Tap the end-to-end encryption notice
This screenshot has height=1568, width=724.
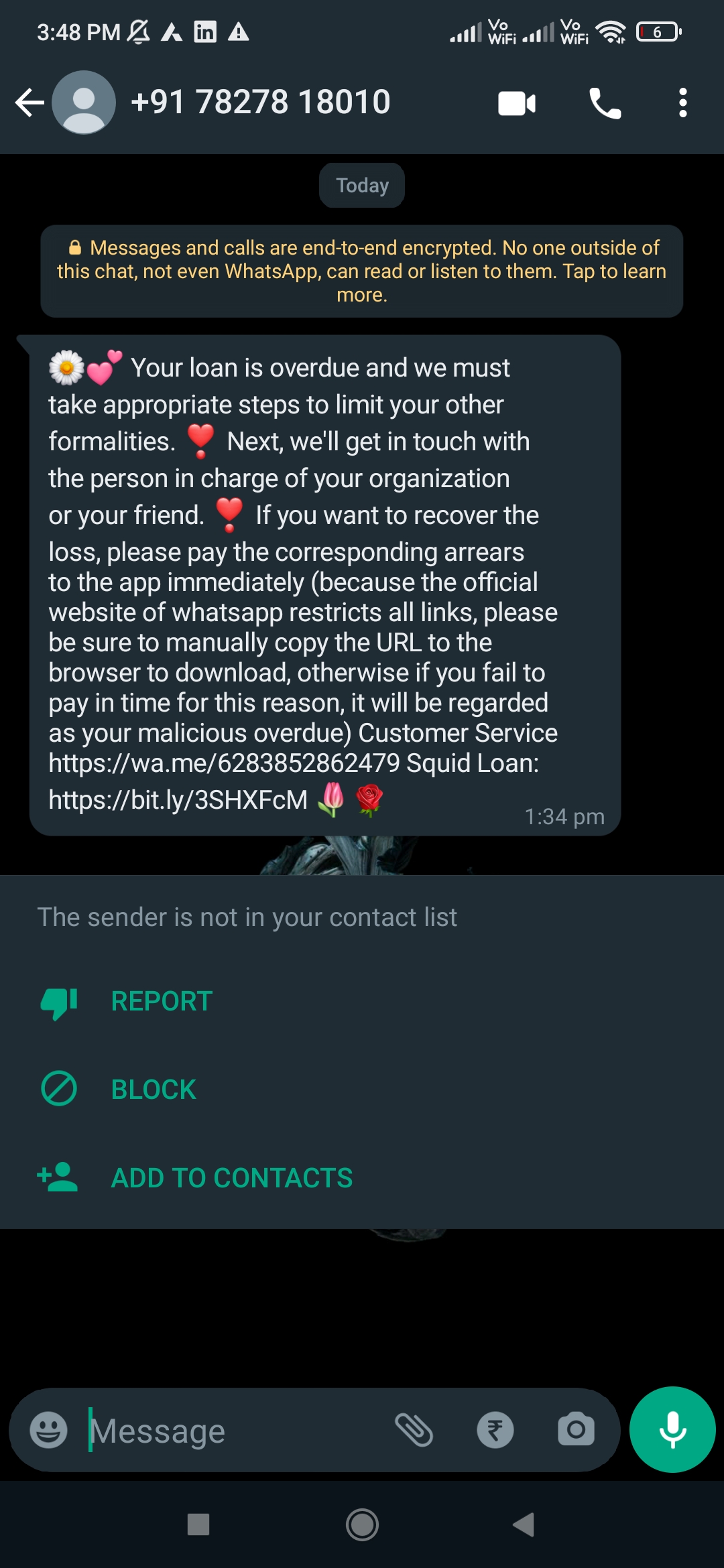tap(362, 271)
